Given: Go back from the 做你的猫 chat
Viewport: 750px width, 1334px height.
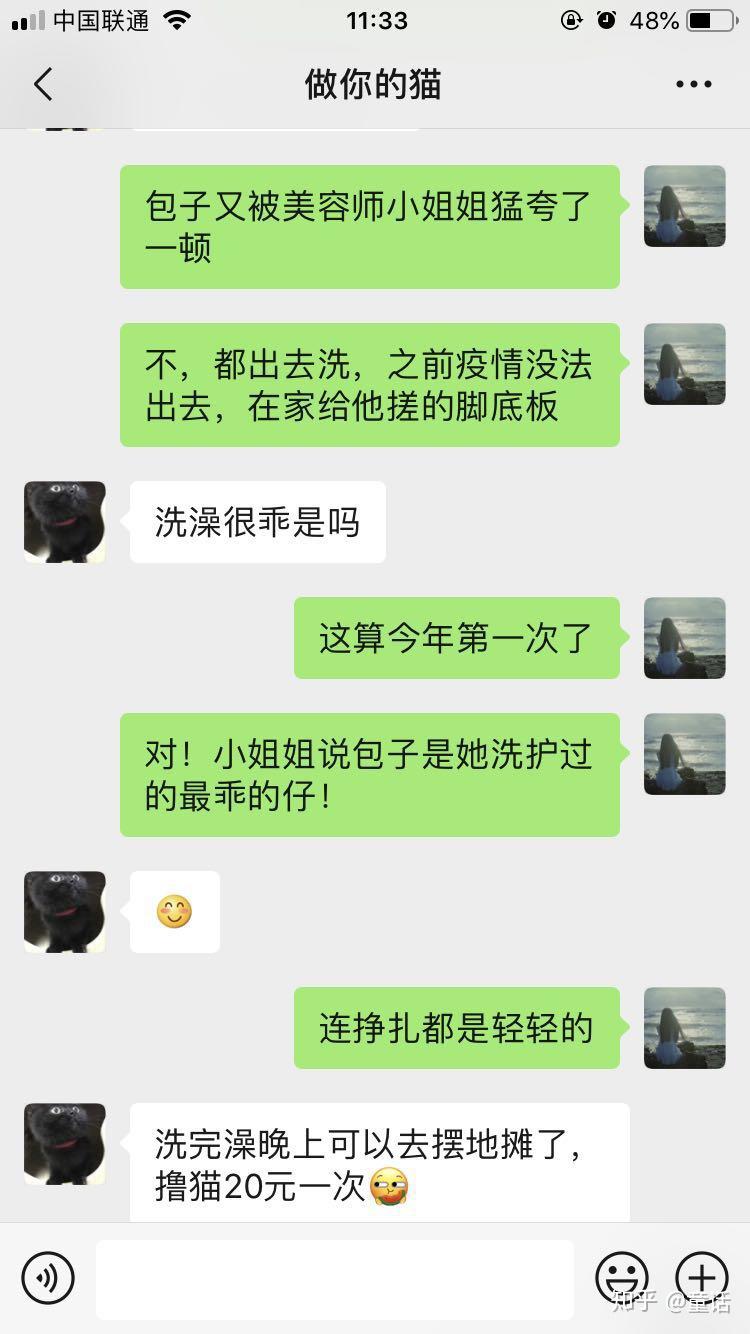Looking at the screenshot, I should point(43,85).
